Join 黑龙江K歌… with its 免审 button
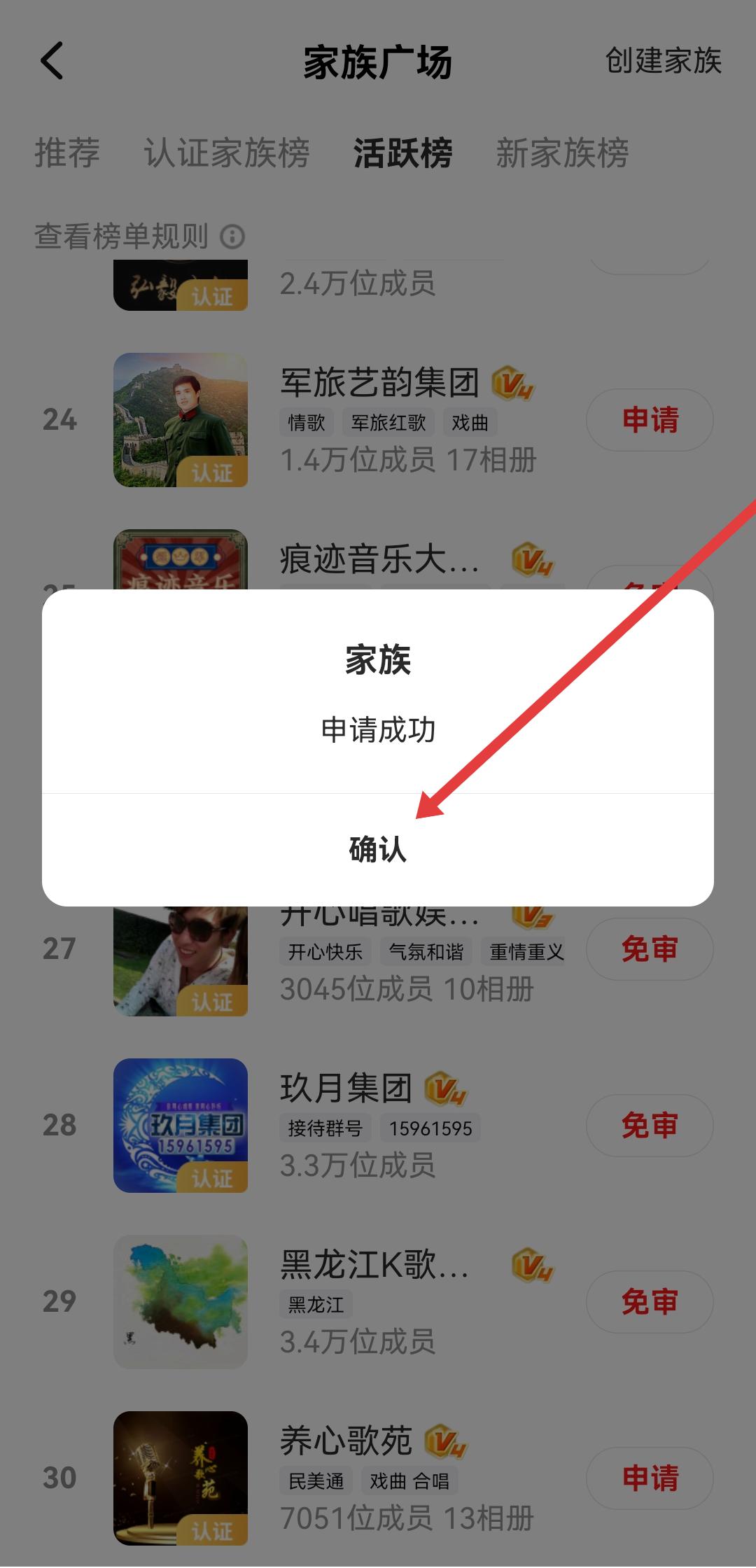This screenshot has width=756, height=1568. click(650, 1302)
